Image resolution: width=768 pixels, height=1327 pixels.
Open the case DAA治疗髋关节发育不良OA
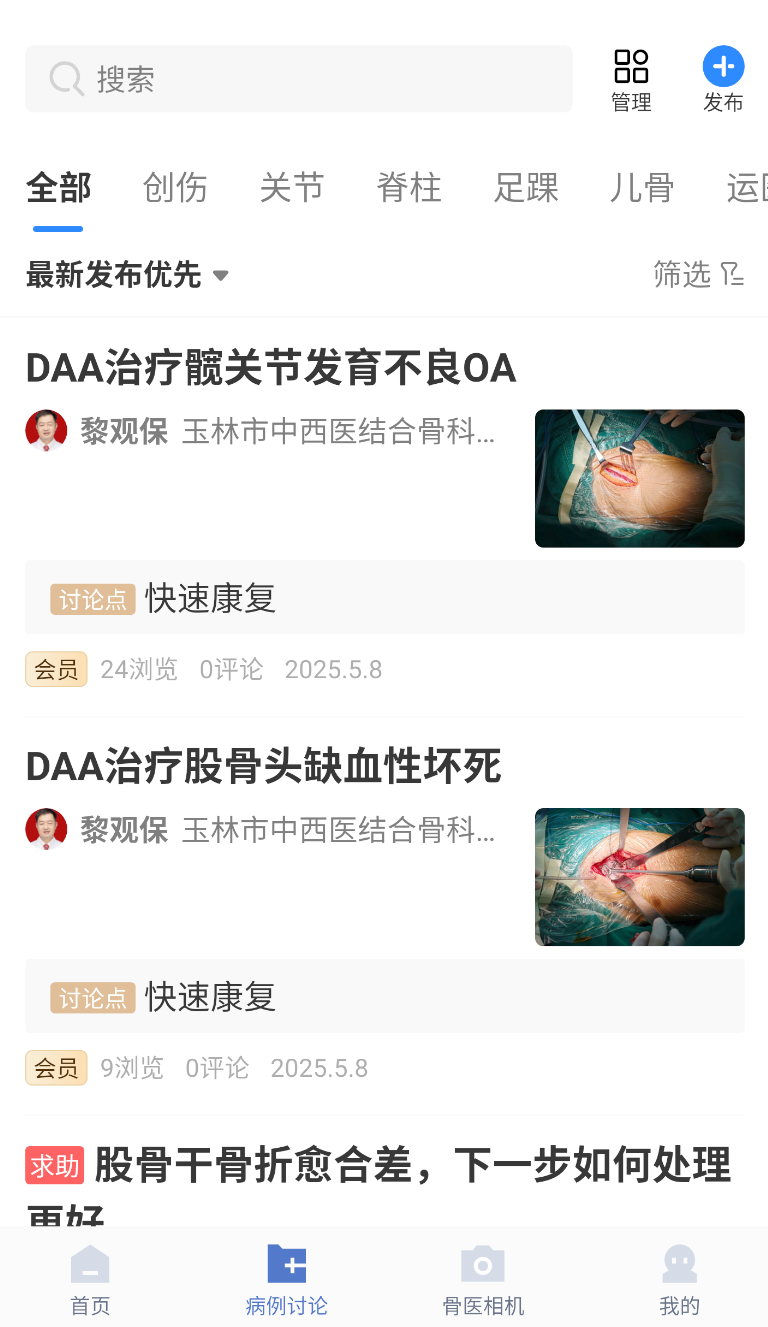pyautogui.click(x=270, y=369)
